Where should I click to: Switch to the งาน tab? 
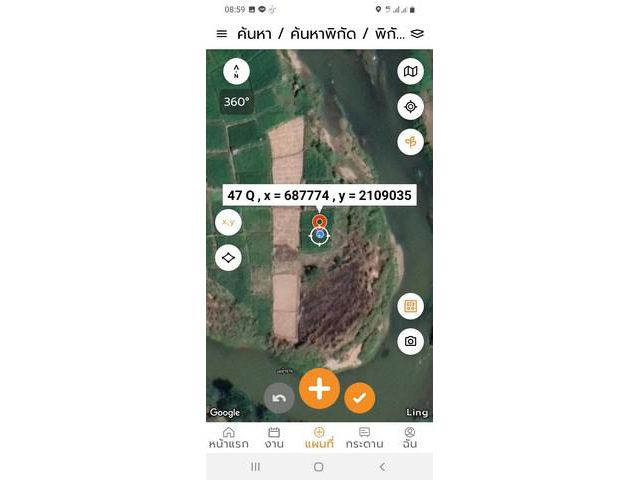point(274,437)
